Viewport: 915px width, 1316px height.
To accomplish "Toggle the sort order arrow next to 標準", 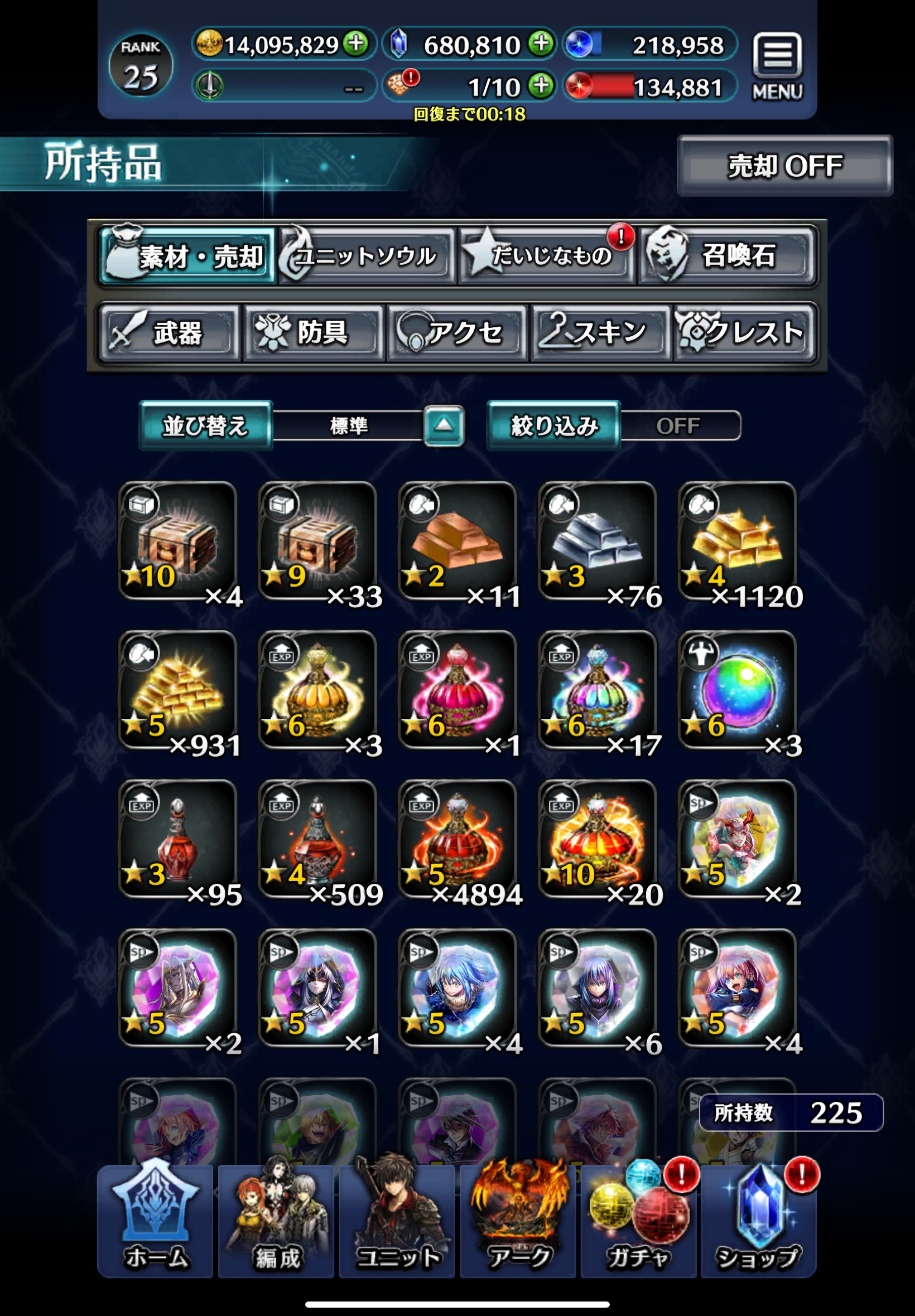I will coord(444,425).
